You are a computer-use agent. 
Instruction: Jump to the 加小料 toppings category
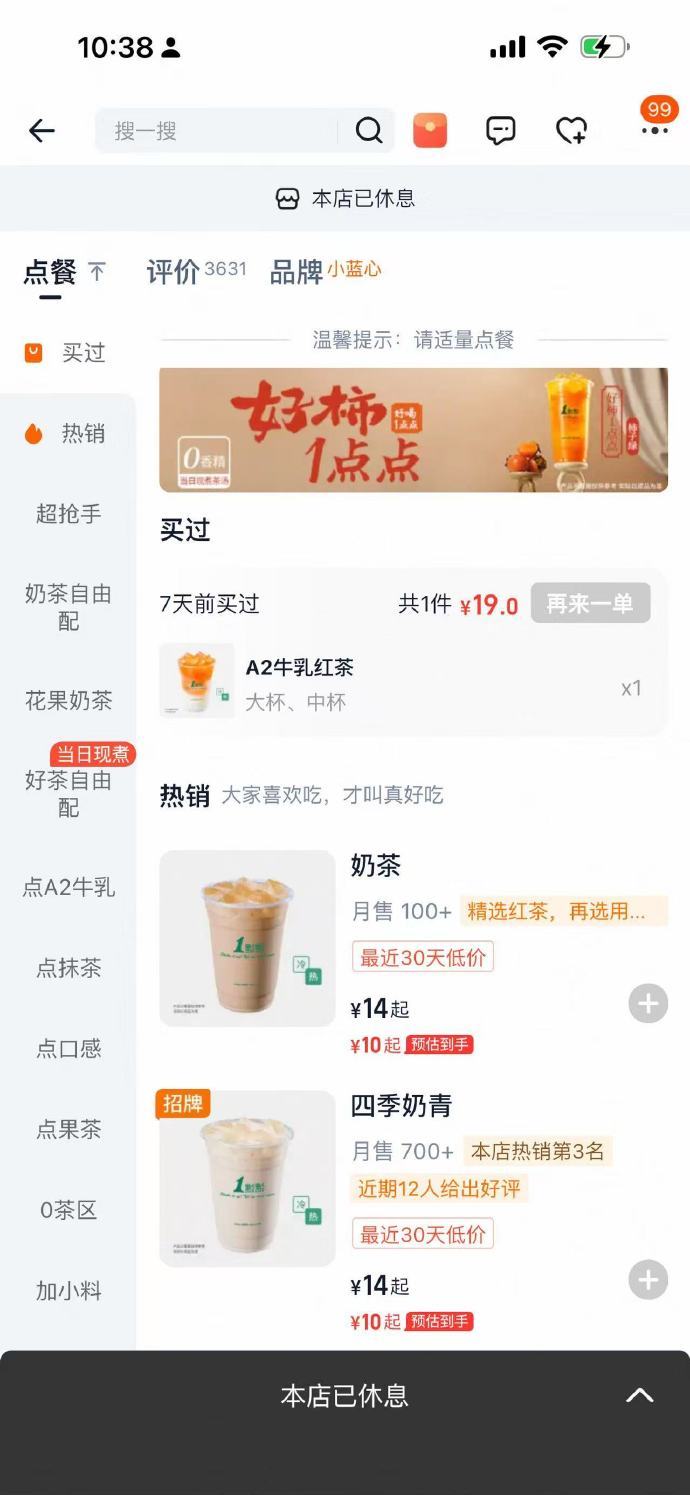click(x=68, y=1291)
